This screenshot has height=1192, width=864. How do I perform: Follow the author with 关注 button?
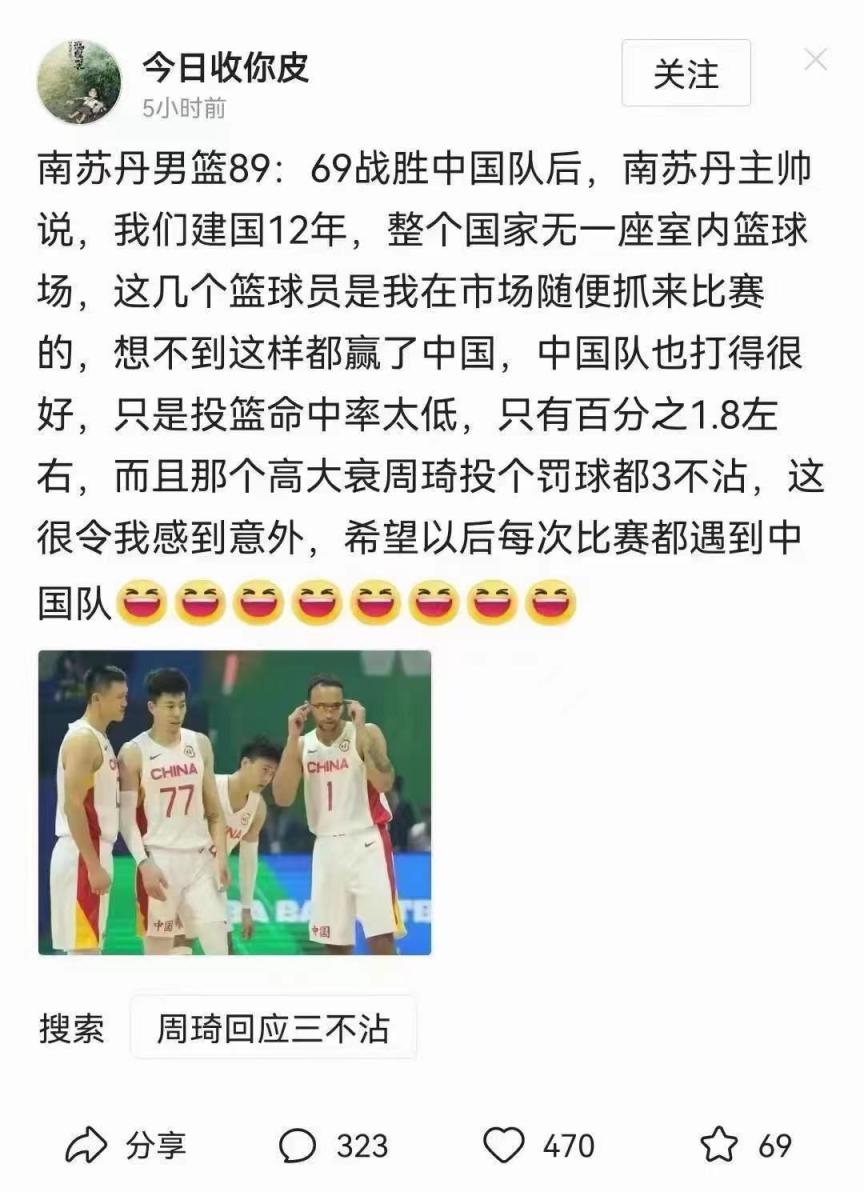pos(686,74)
